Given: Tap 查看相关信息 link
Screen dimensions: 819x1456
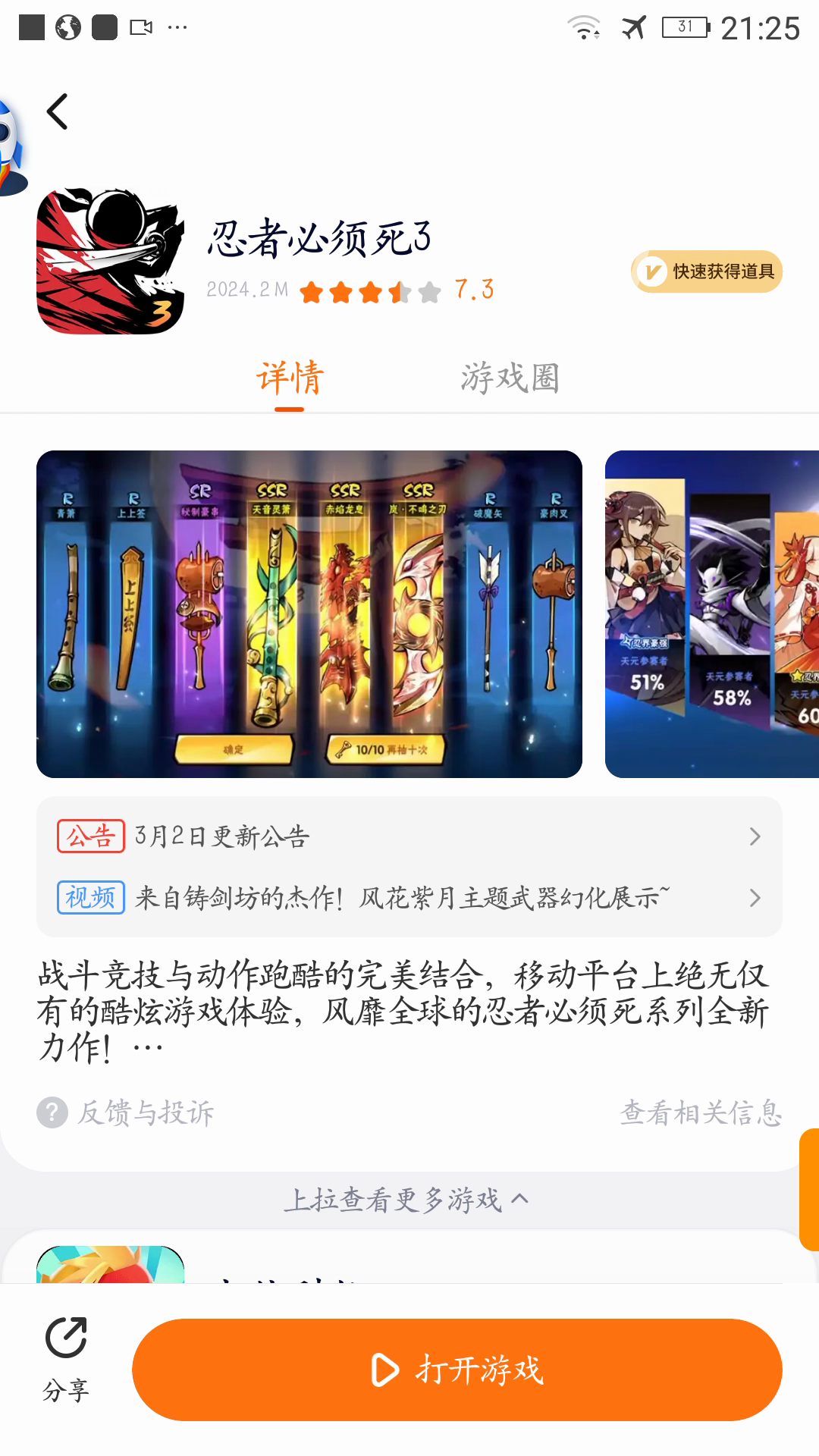Looking at the screenshot, I should (701, 1113).
